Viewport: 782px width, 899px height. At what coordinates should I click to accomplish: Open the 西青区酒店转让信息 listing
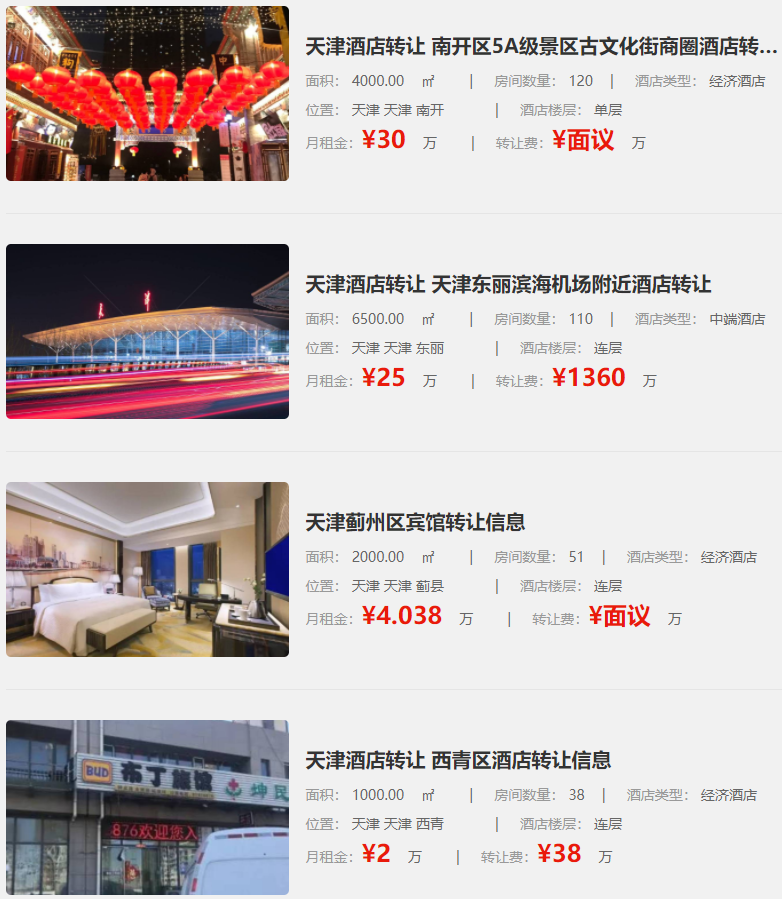458,761
